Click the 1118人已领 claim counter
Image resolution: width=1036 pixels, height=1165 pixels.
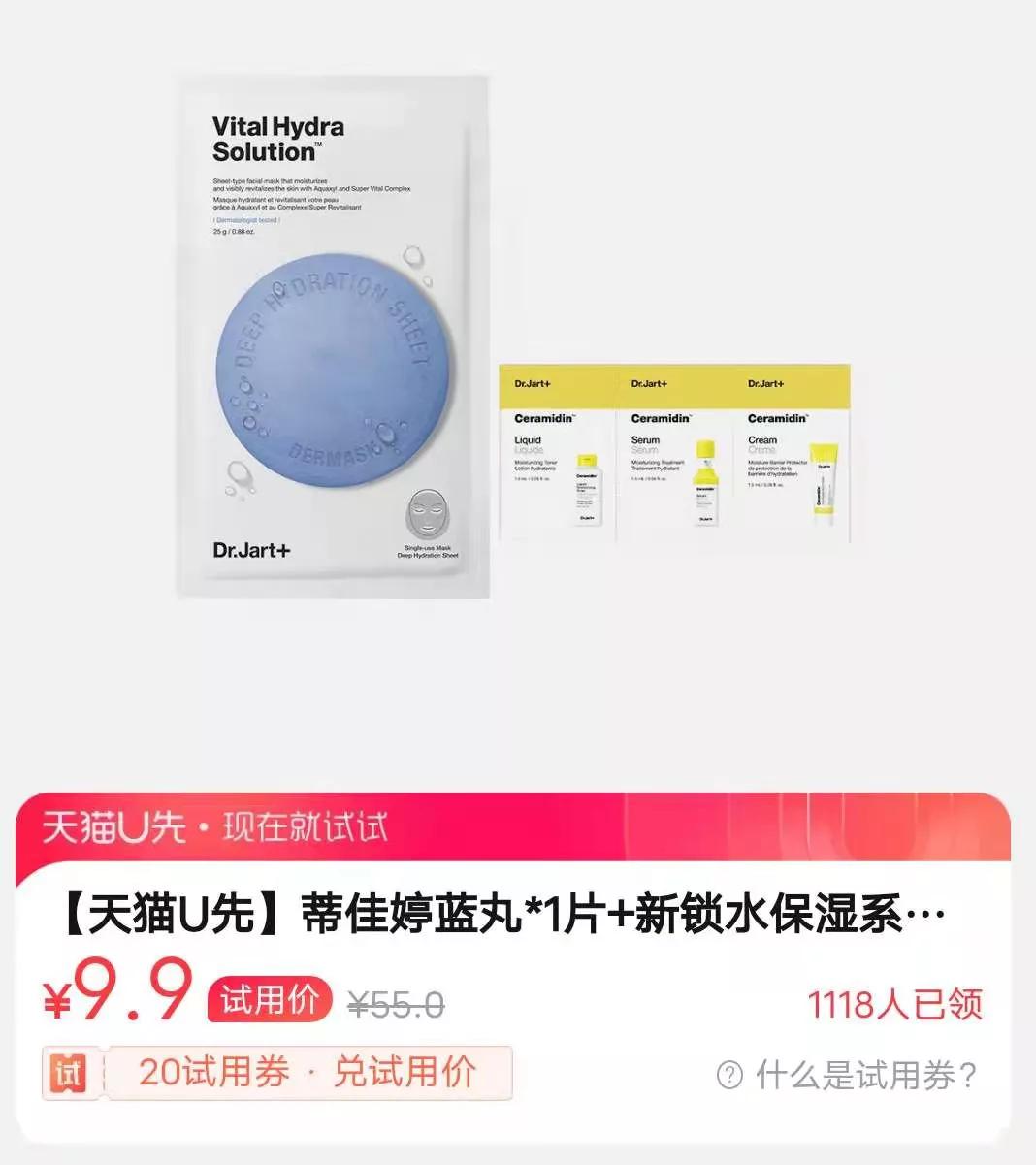coord(893,1006)
